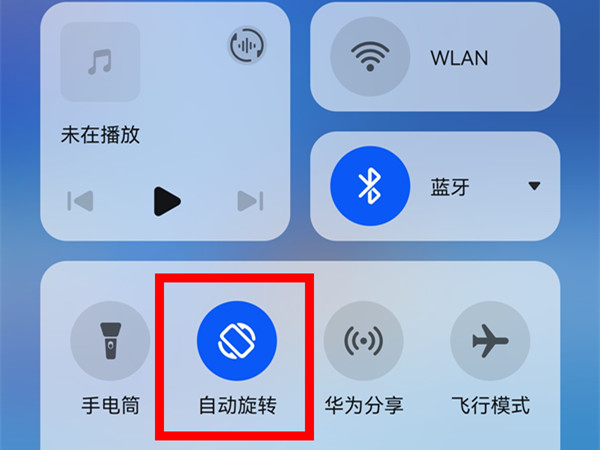Toggle WLAN on or off

point(370,57)
